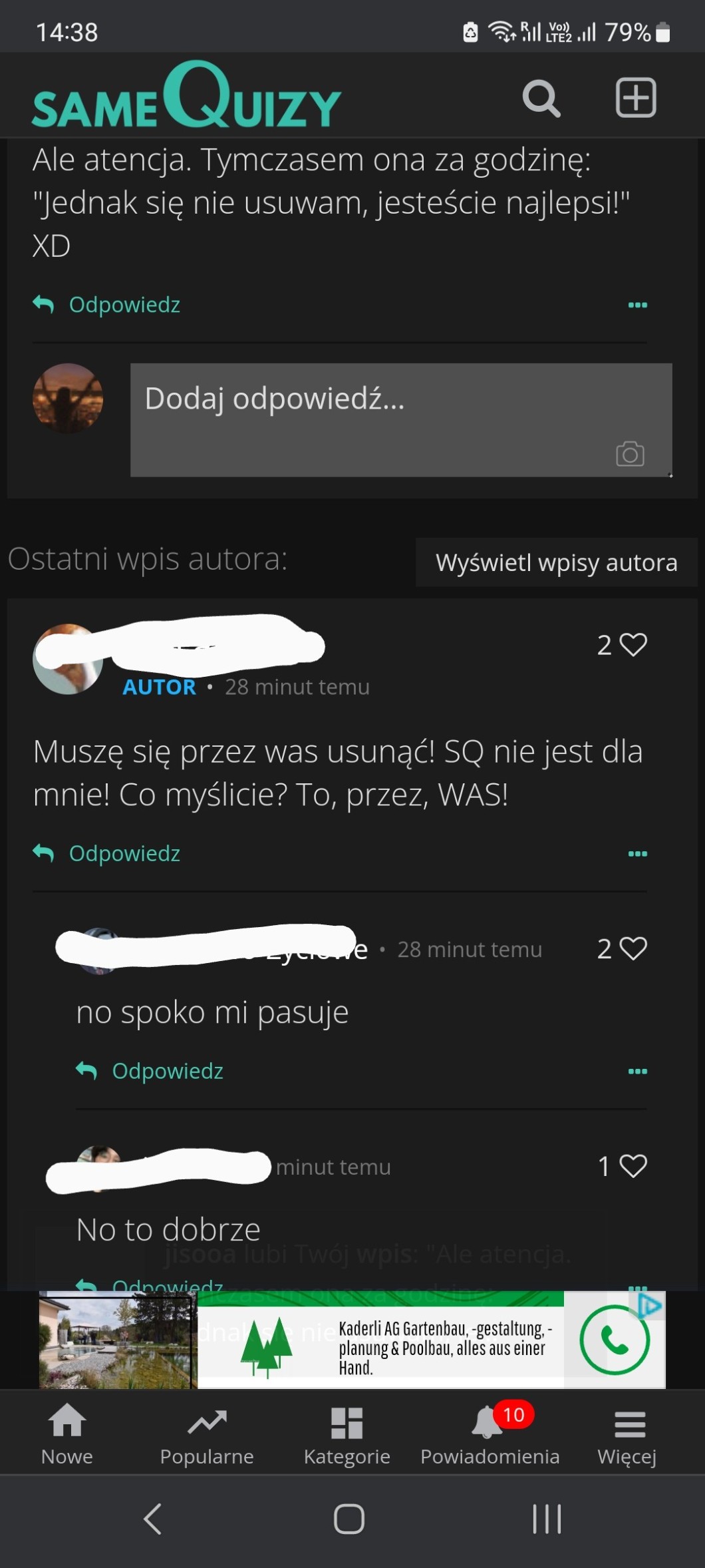Reply to the comment 'no spoko mi pasuje'
Image resolution: width=705 pixels, height=1568 pixels.
click(x=150, y=1071)
